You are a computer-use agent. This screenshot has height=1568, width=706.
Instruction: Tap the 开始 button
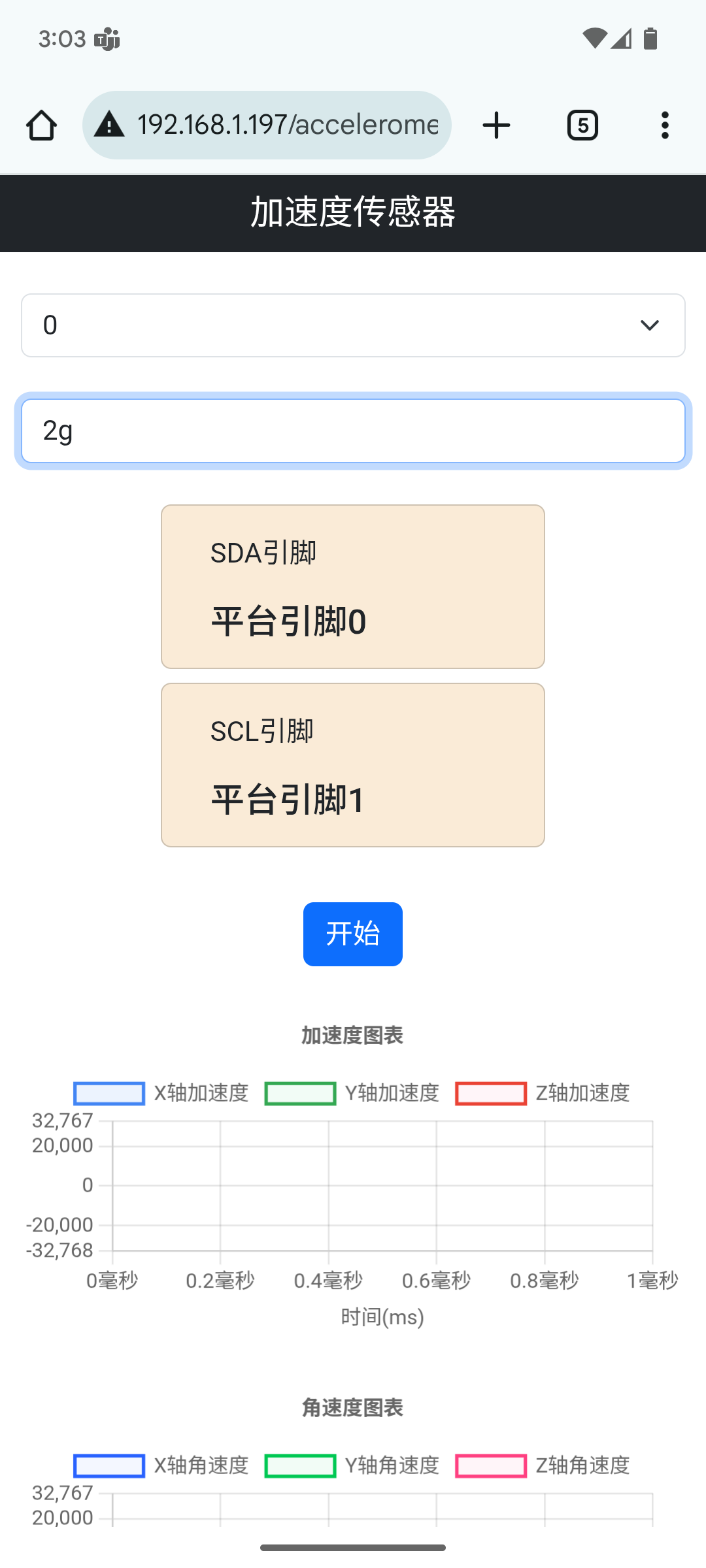click(x=353, y=934)
